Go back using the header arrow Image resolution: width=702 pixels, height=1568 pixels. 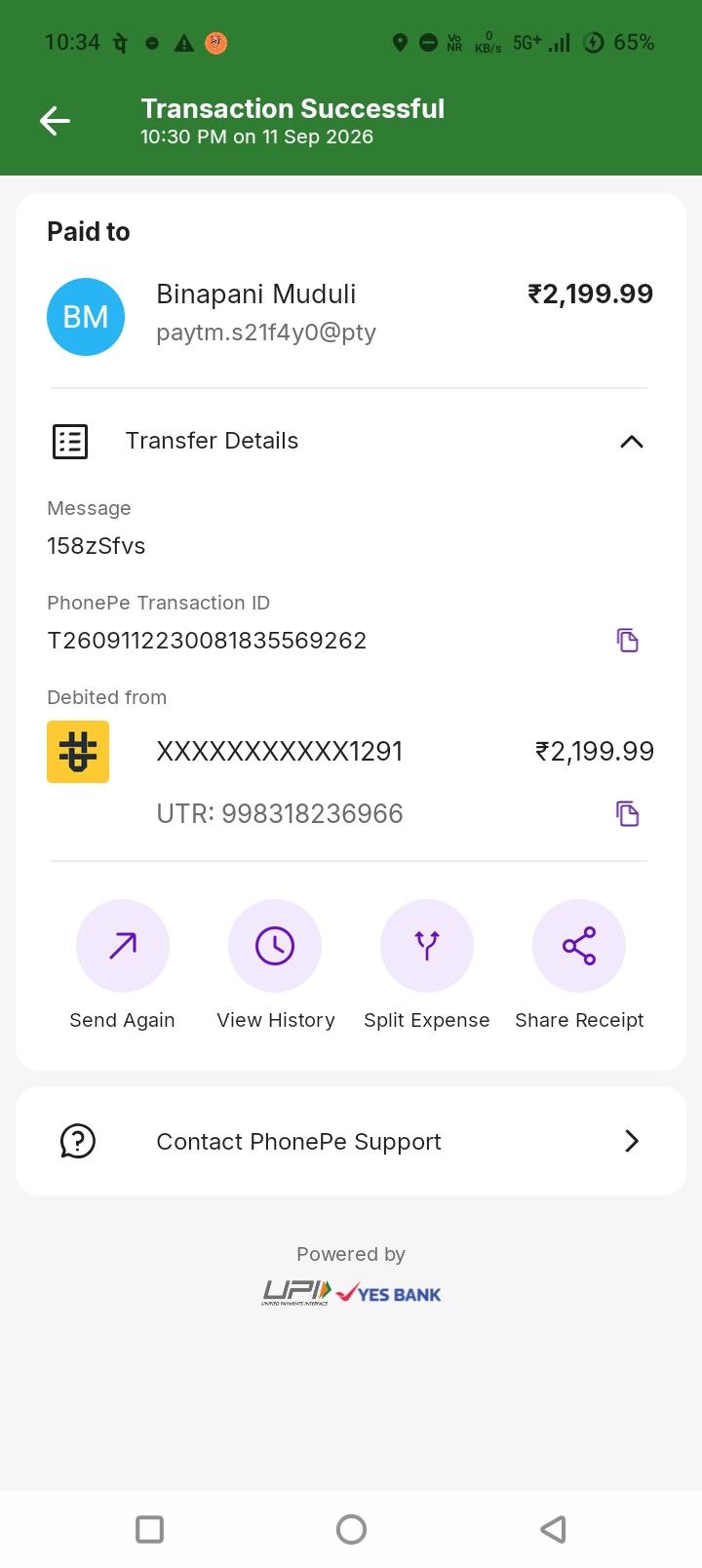pyautogui.click(x=55, y=121)
